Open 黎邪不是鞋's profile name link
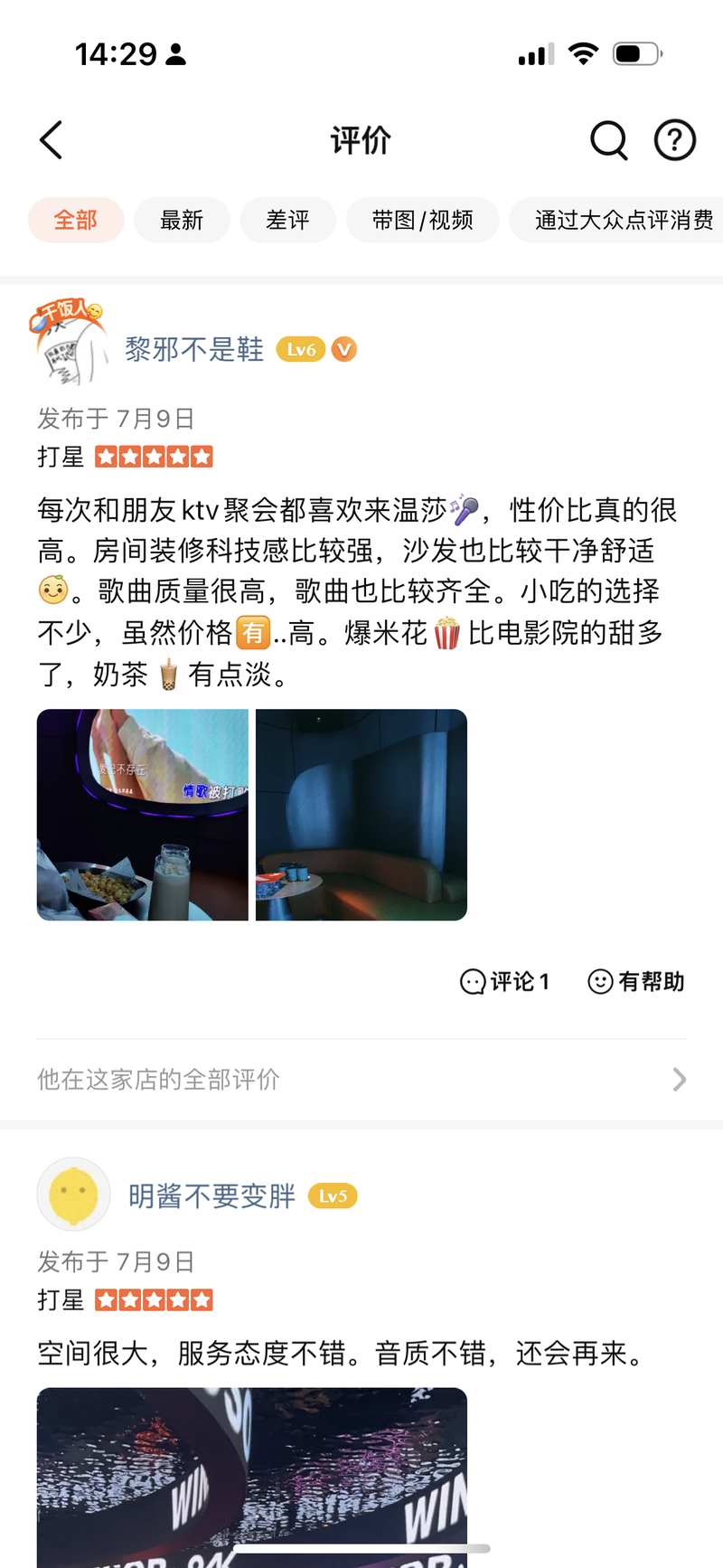Image resolution: width=723 pixels, height=1568 pixels. [x=193, y=349]
